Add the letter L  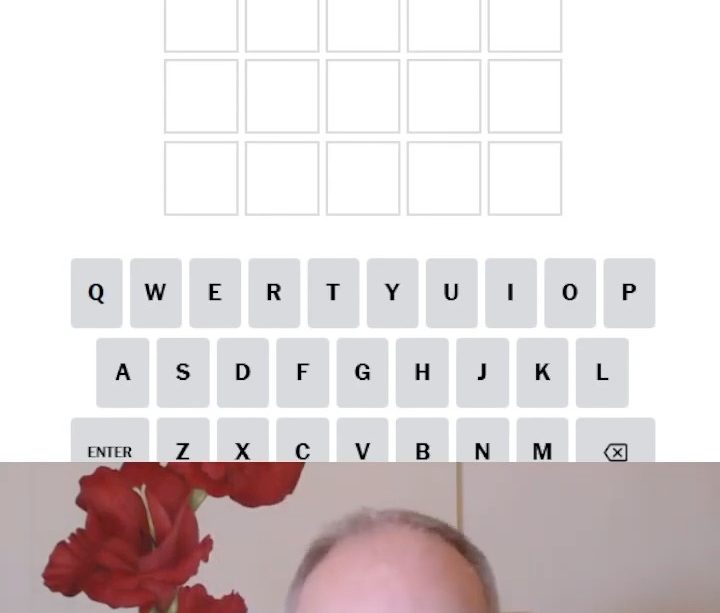point(602,373)
